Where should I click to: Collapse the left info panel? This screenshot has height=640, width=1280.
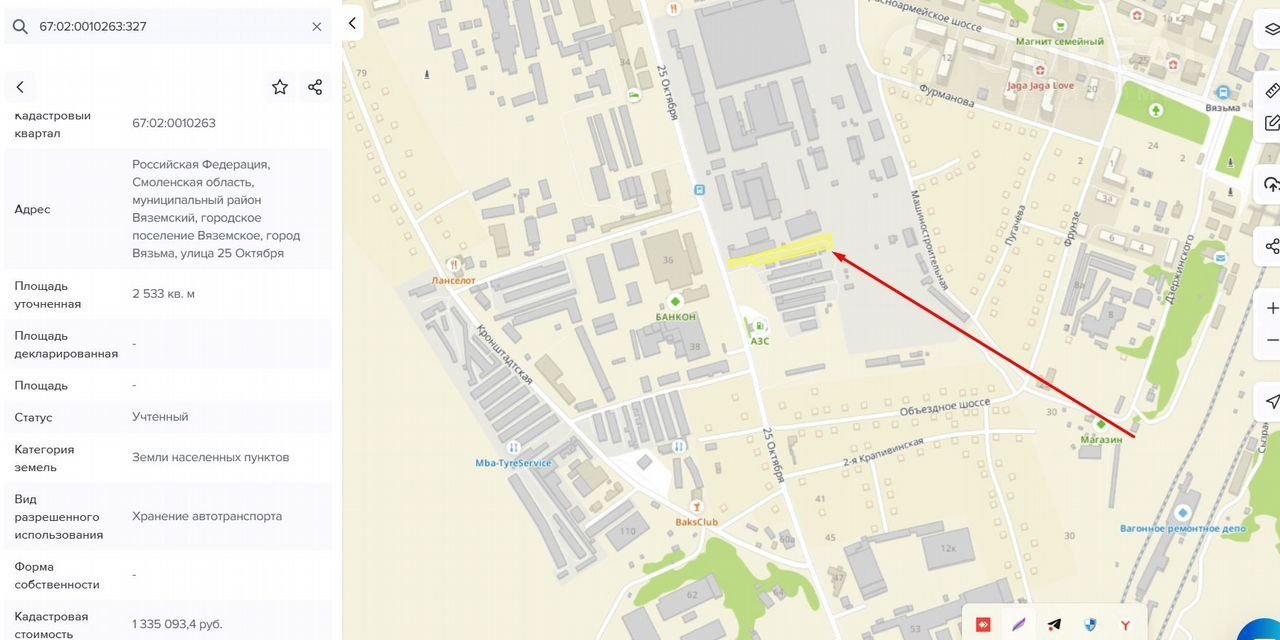tap(352, 24)
